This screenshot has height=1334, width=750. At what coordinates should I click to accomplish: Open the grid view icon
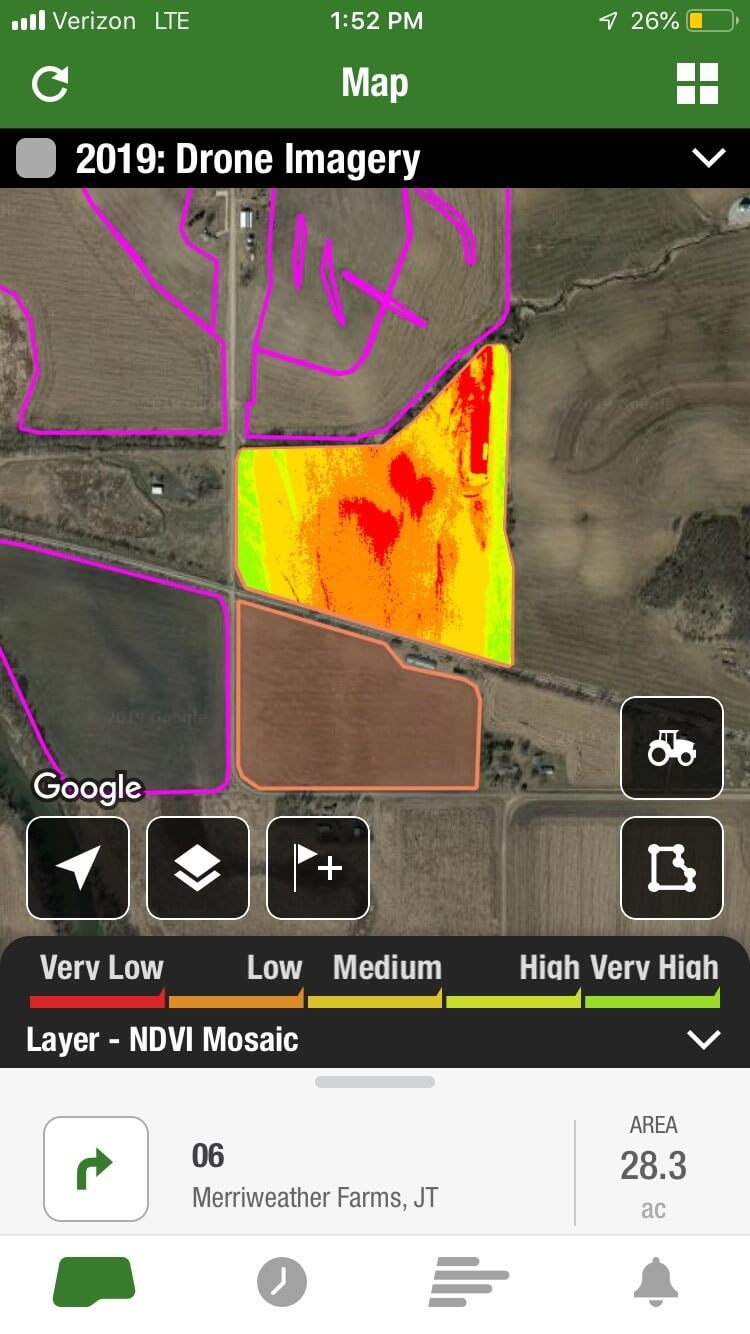coord(697,84)
